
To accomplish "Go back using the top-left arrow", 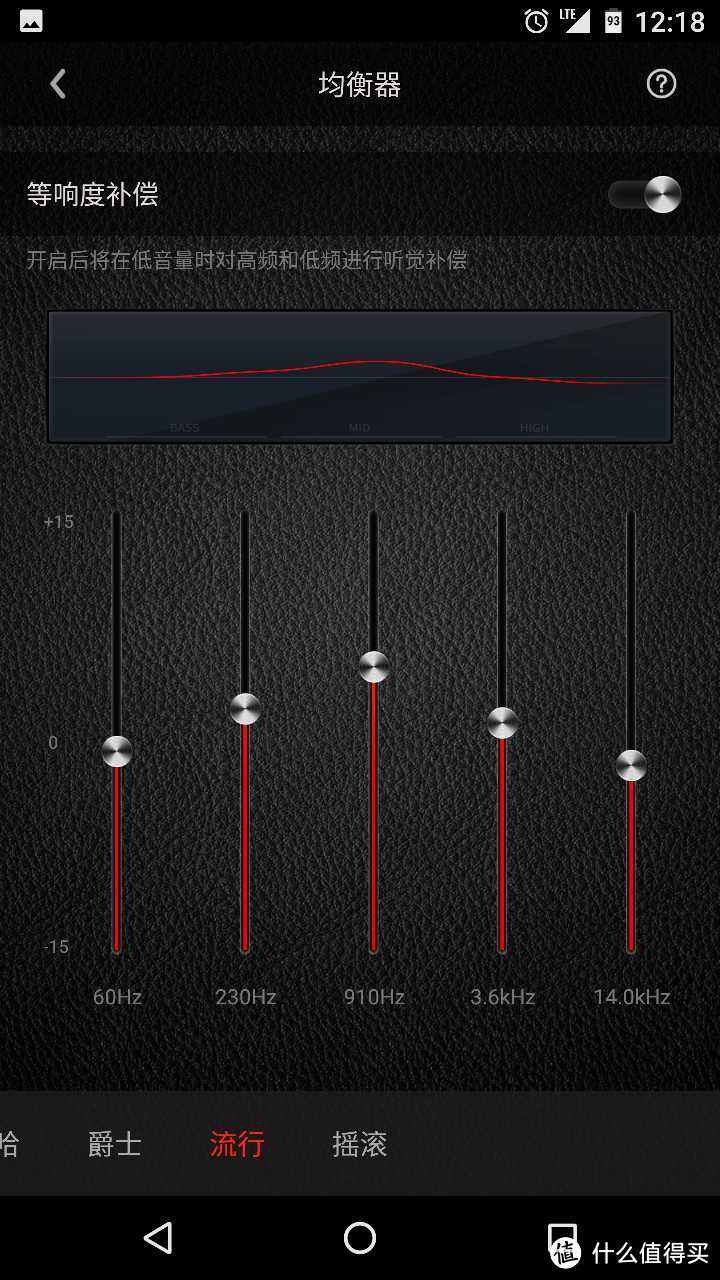I will coord(58,84).
